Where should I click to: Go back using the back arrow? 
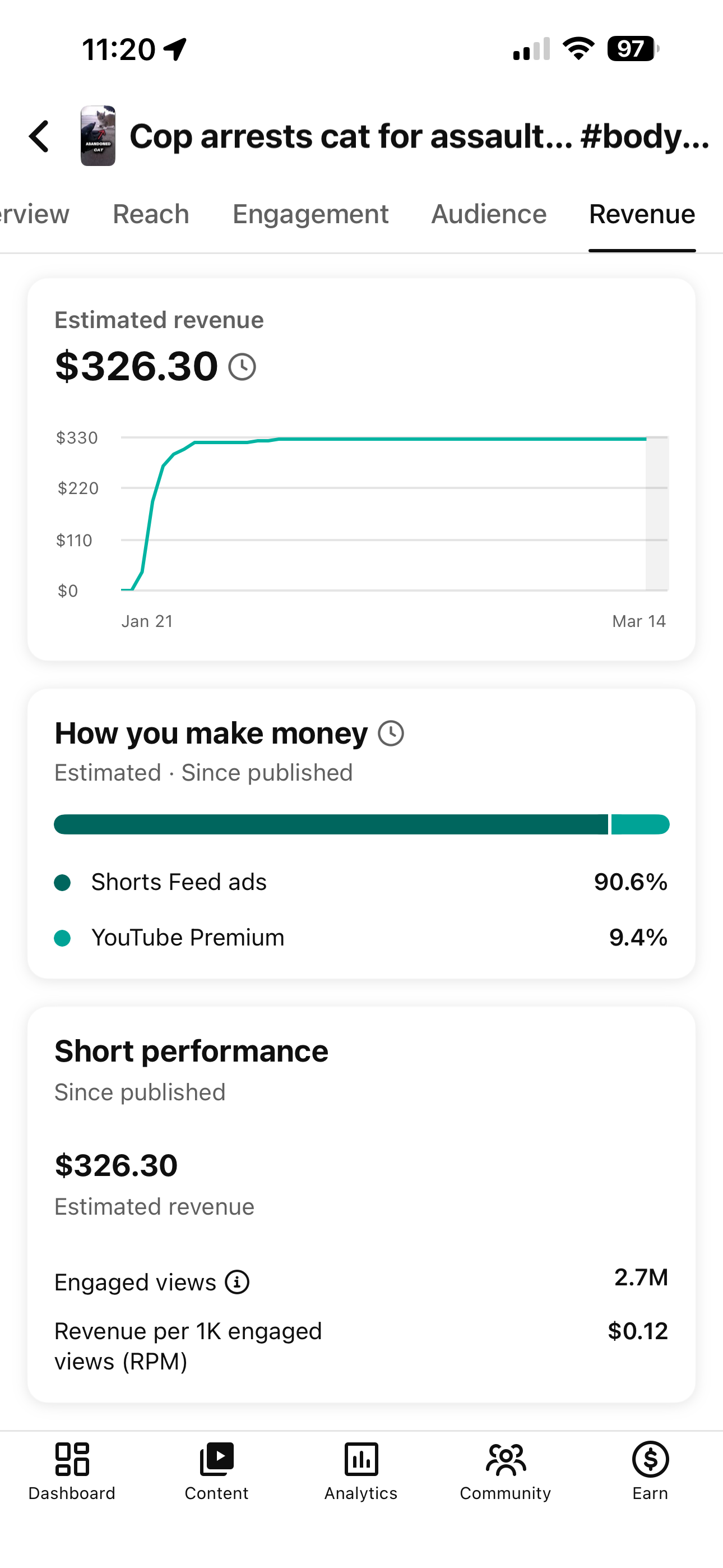39,136
